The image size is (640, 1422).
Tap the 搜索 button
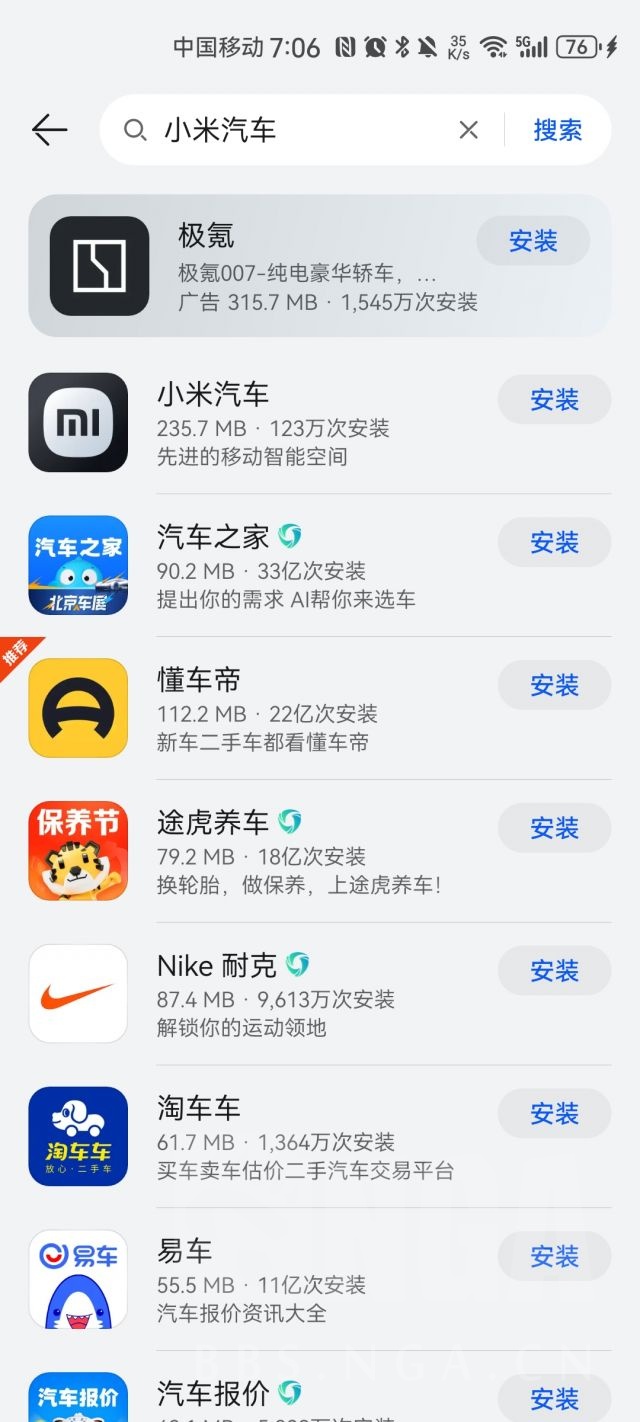pyautogui.click(x=557, y=130)
